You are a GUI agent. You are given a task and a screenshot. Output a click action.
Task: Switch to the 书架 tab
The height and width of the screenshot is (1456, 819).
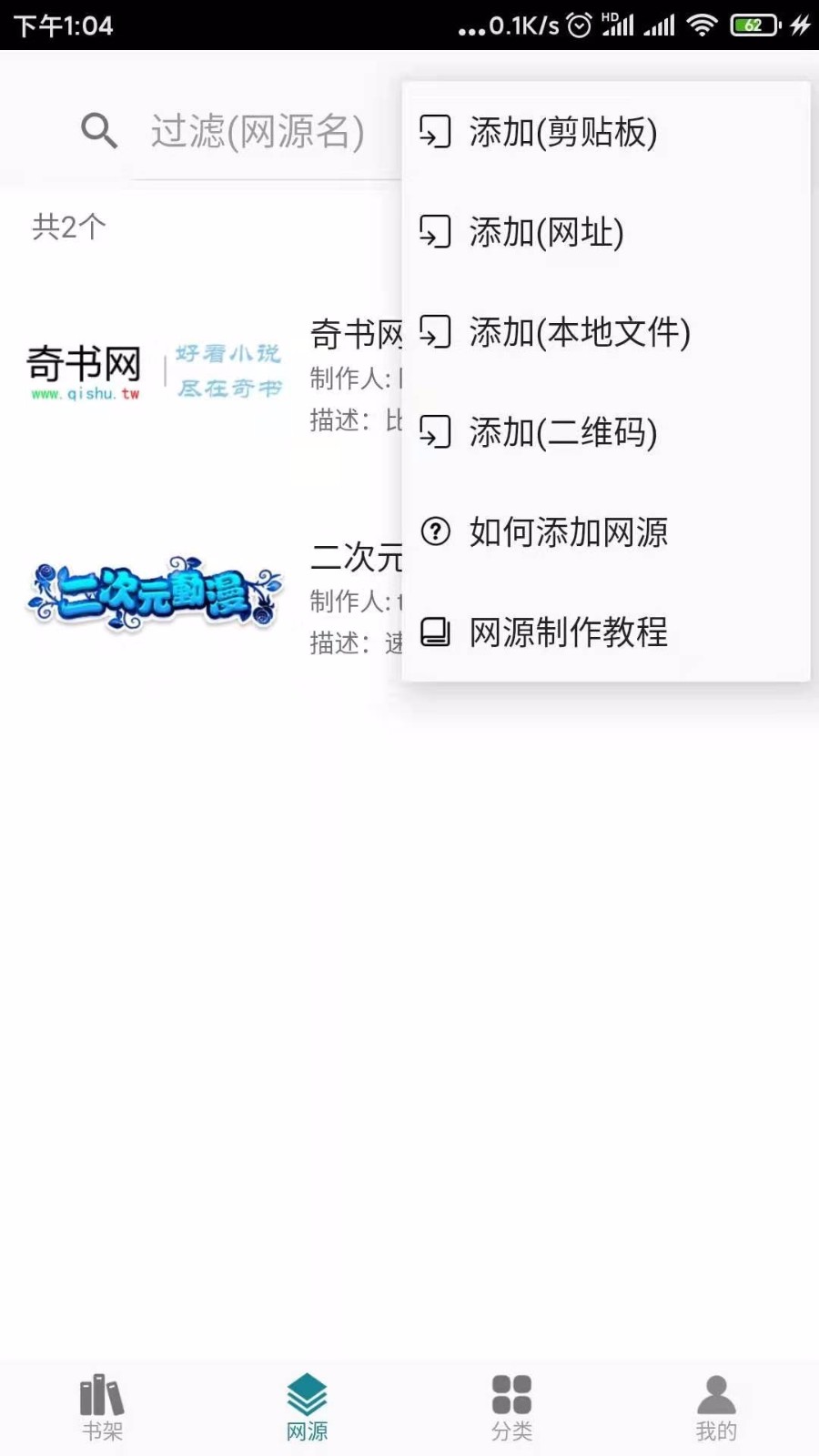102,1407
